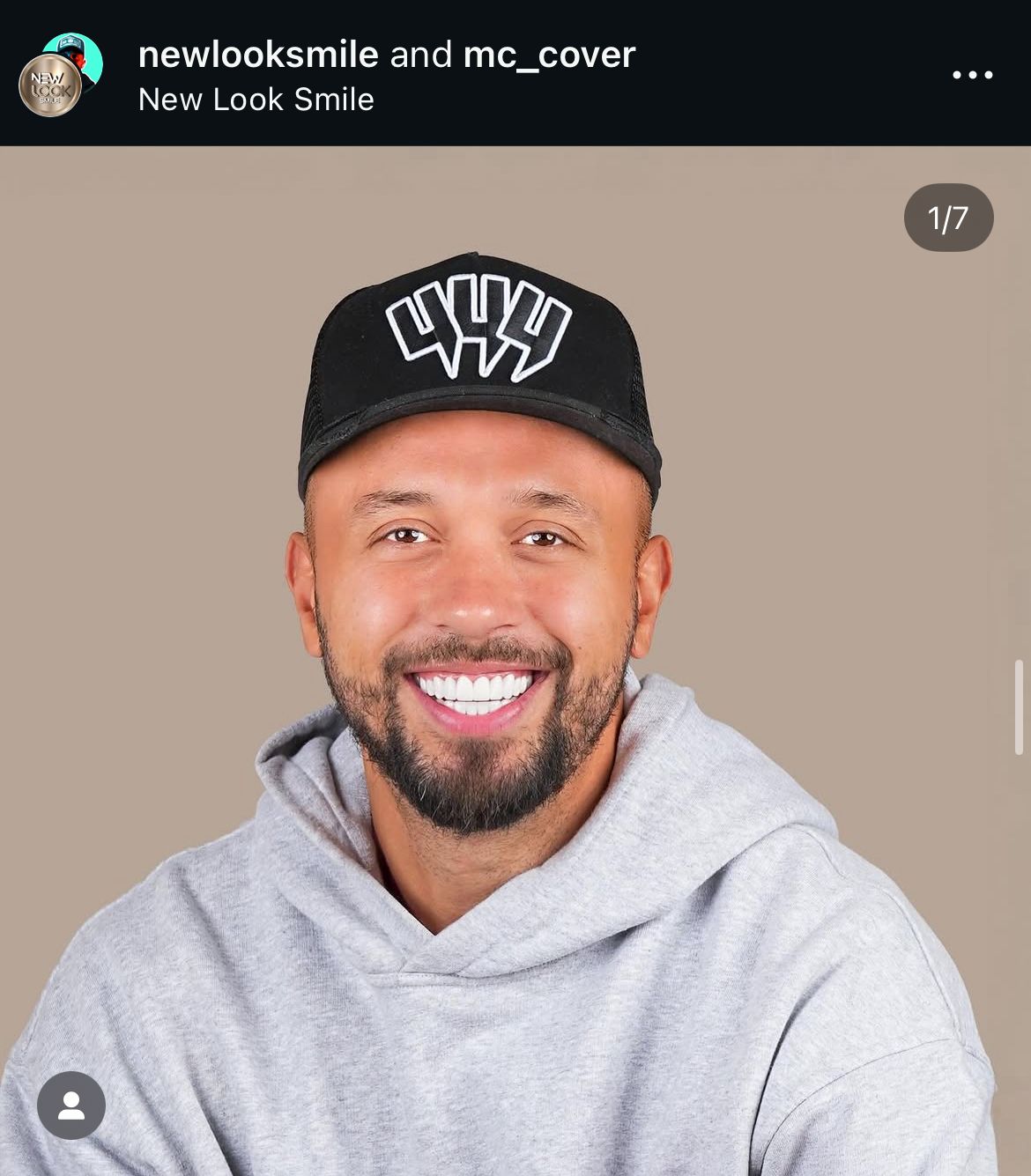Open mc_cover profile from username
1031x1176 pixels.
(548, 55)
